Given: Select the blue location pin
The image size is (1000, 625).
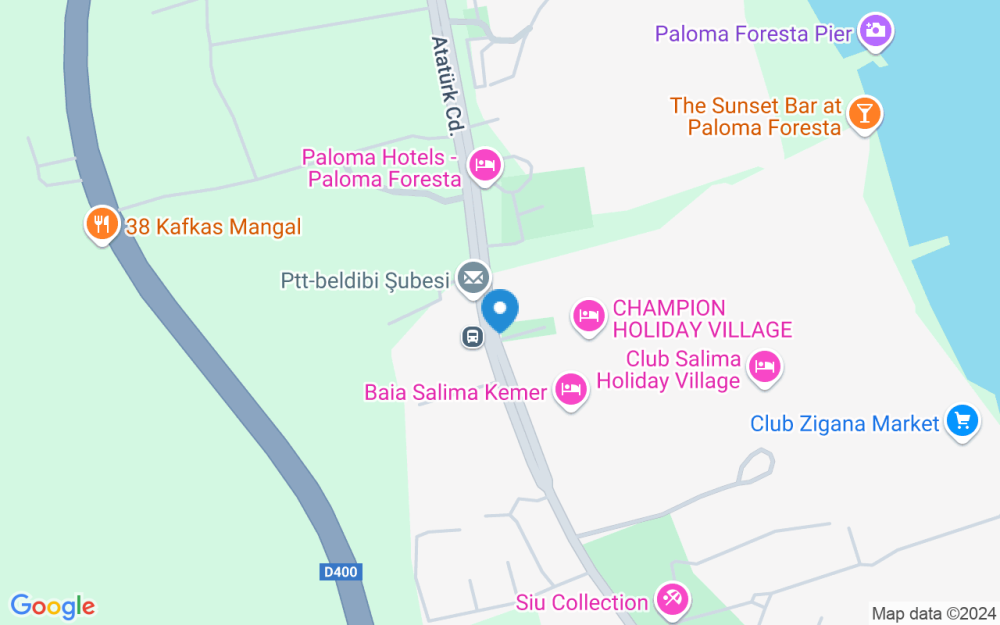Looking at the screenshot, I should tap(500, 311).
